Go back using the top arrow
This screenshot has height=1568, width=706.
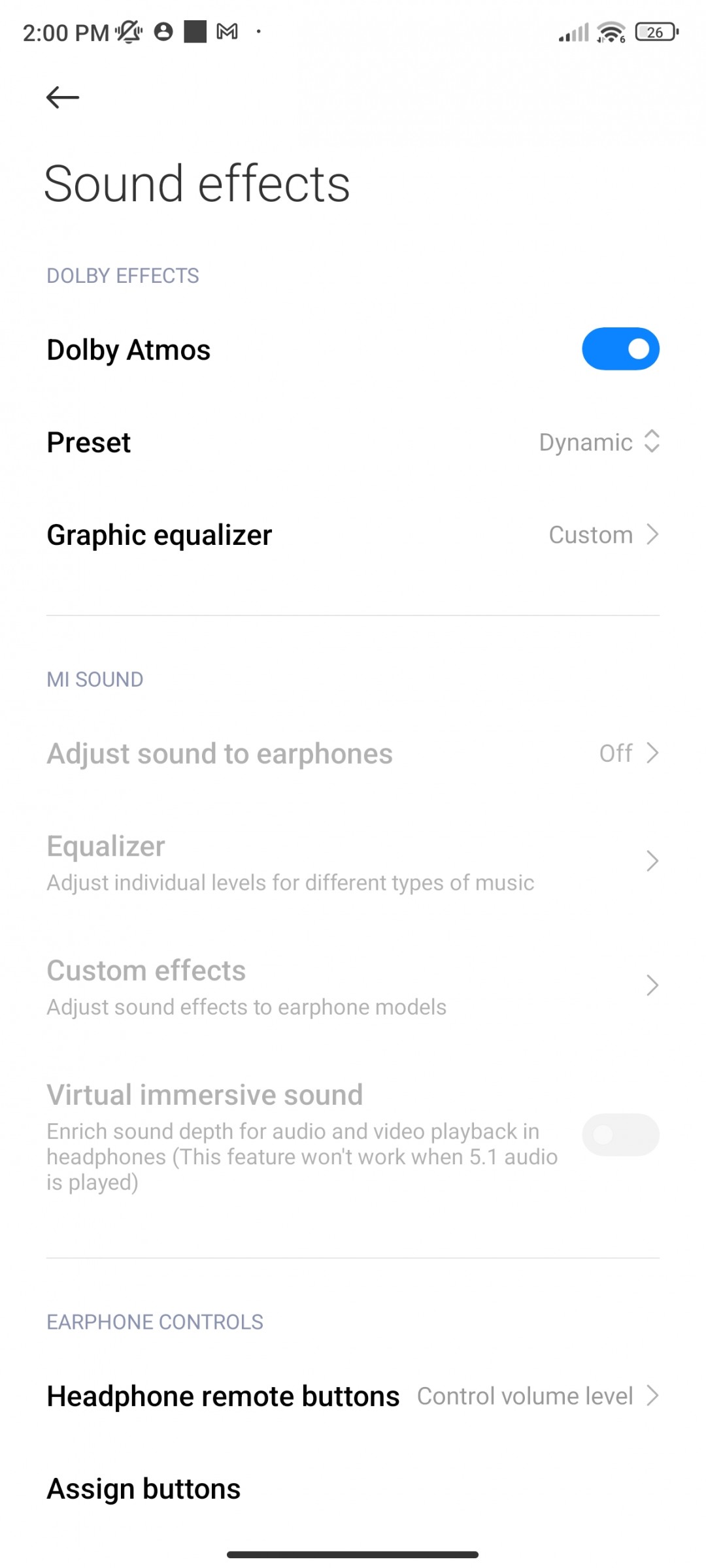click(63, 98)
